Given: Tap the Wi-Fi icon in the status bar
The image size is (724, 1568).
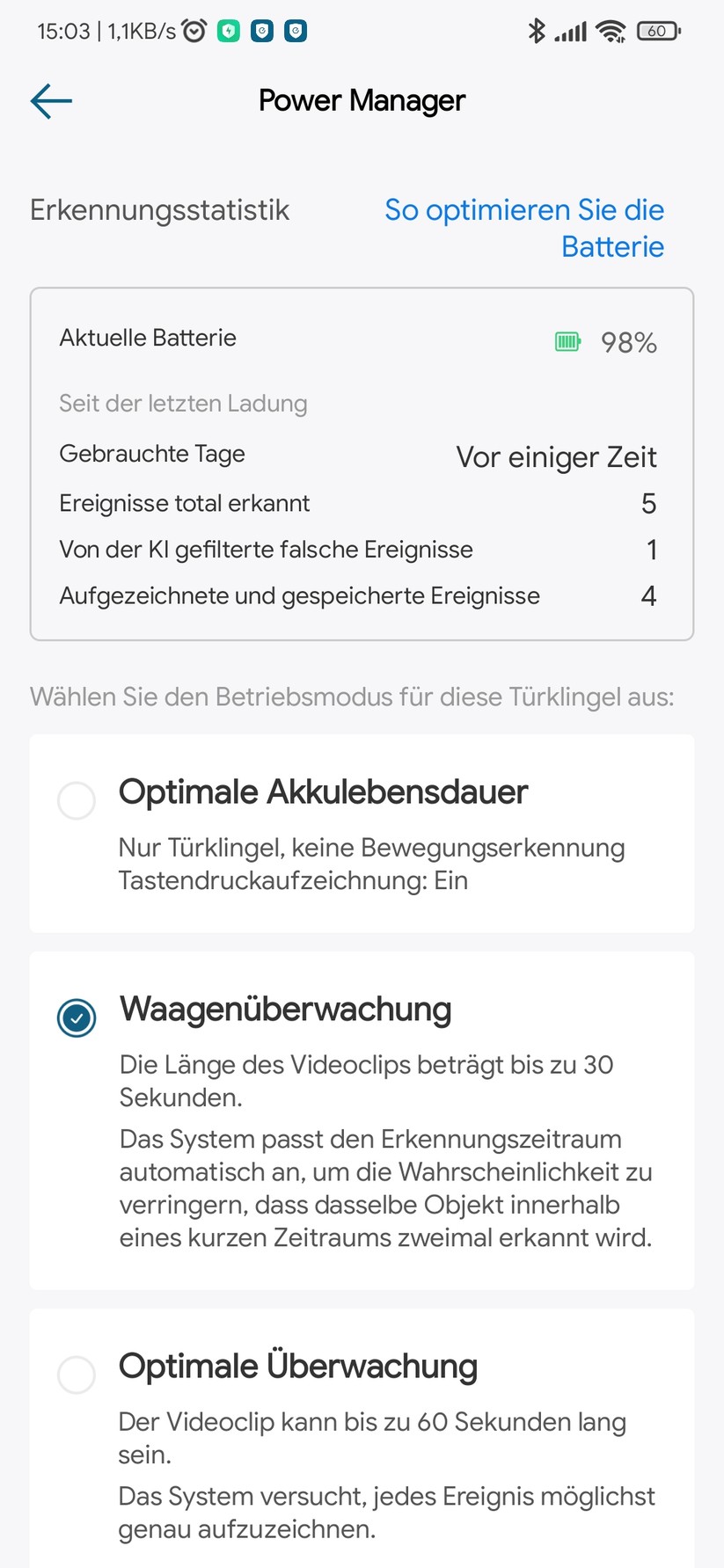Looking at the screenshot, I should 612,30.
